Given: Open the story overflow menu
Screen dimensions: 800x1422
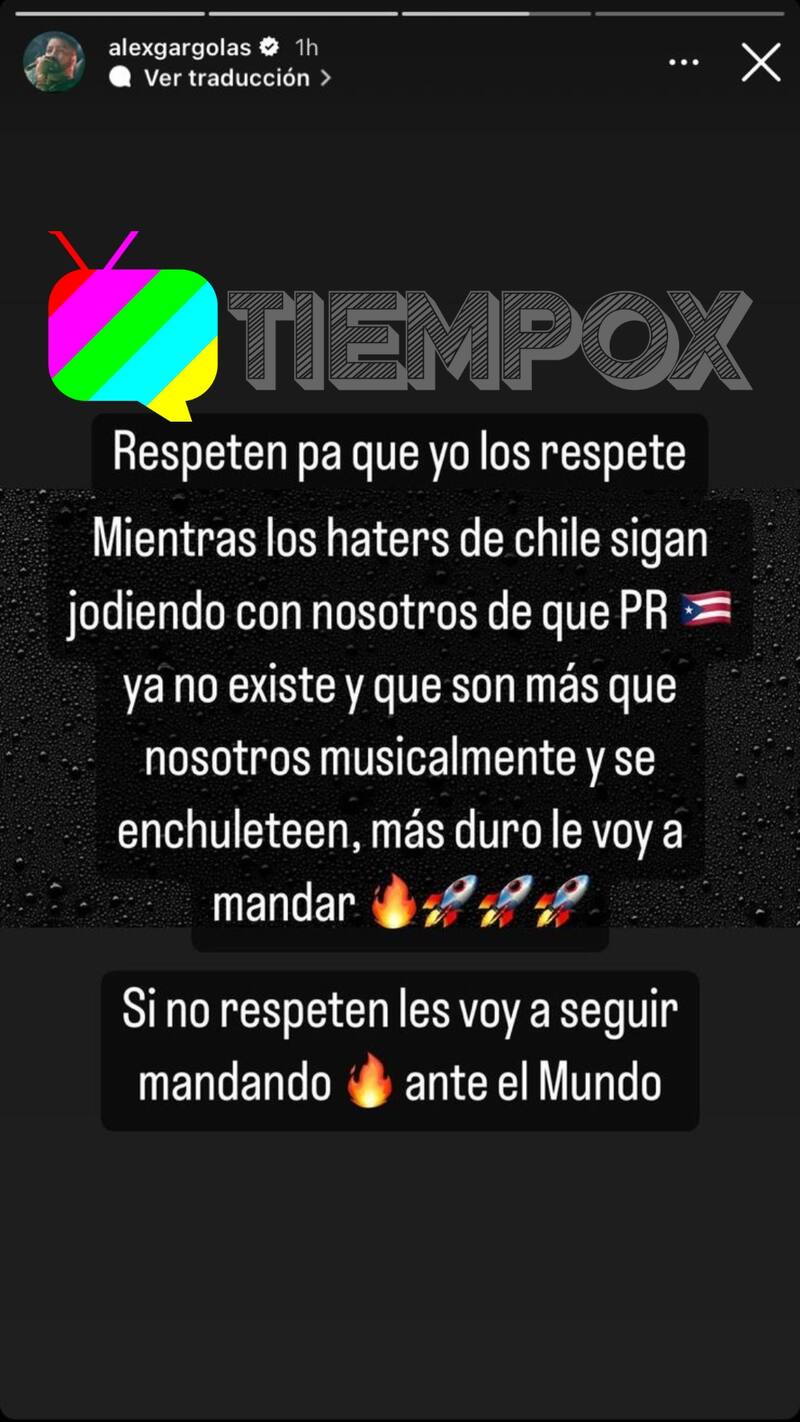Looking at the screenshot, I should [683, 62].
